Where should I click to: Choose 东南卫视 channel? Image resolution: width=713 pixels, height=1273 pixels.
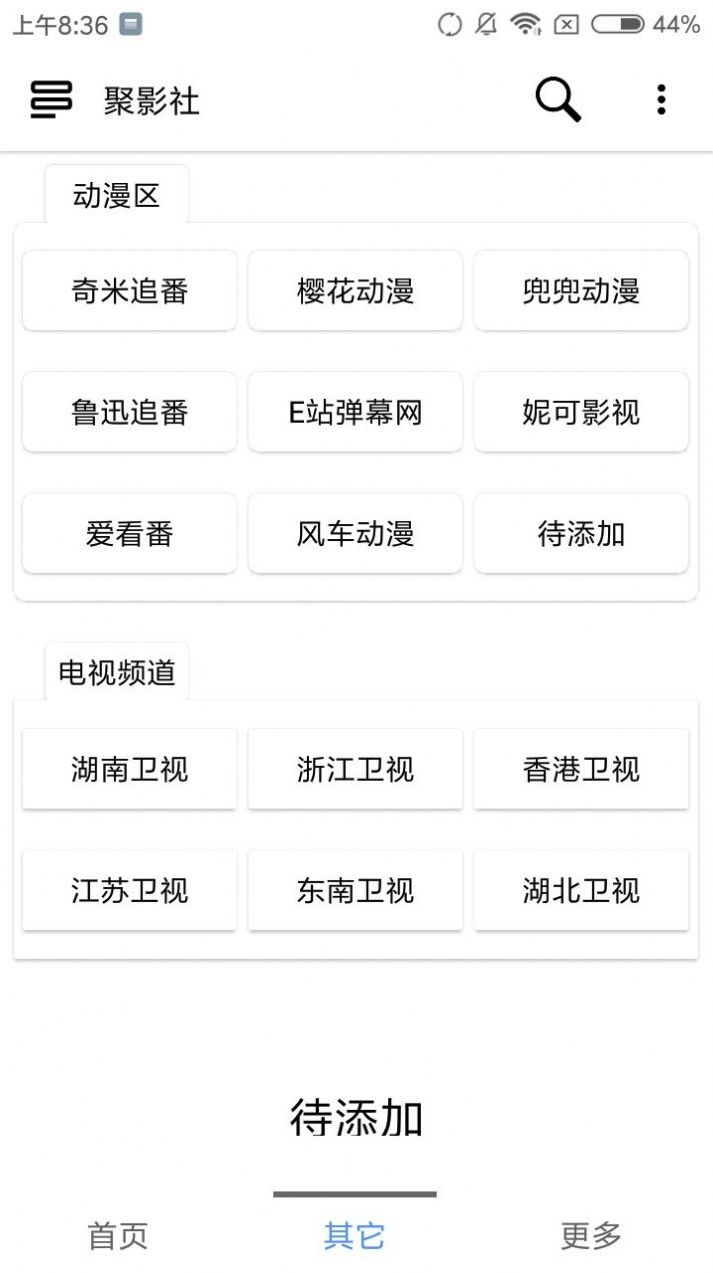355,890
